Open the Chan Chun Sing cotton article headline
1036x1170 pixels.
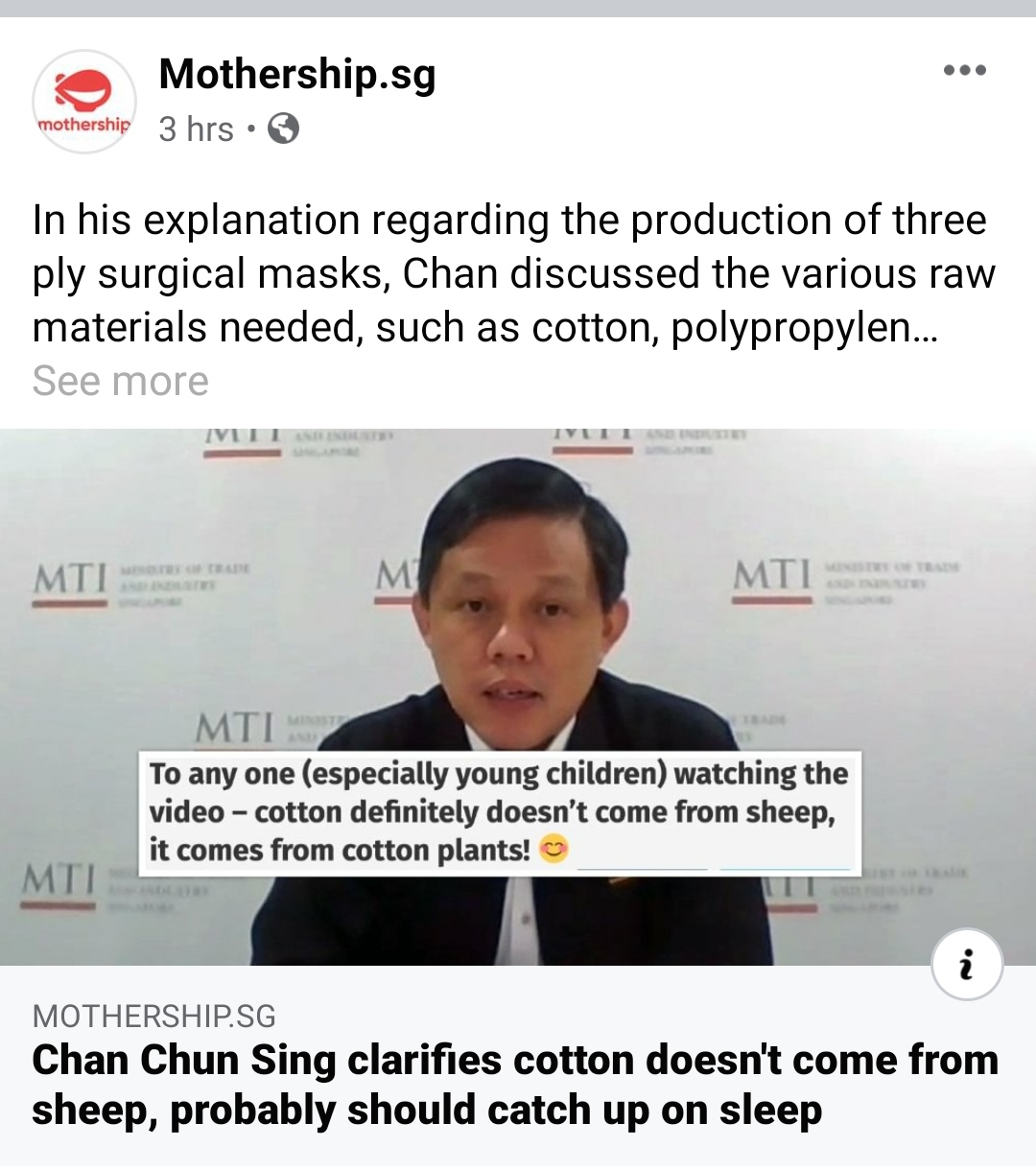click(x=515, y=1085)
